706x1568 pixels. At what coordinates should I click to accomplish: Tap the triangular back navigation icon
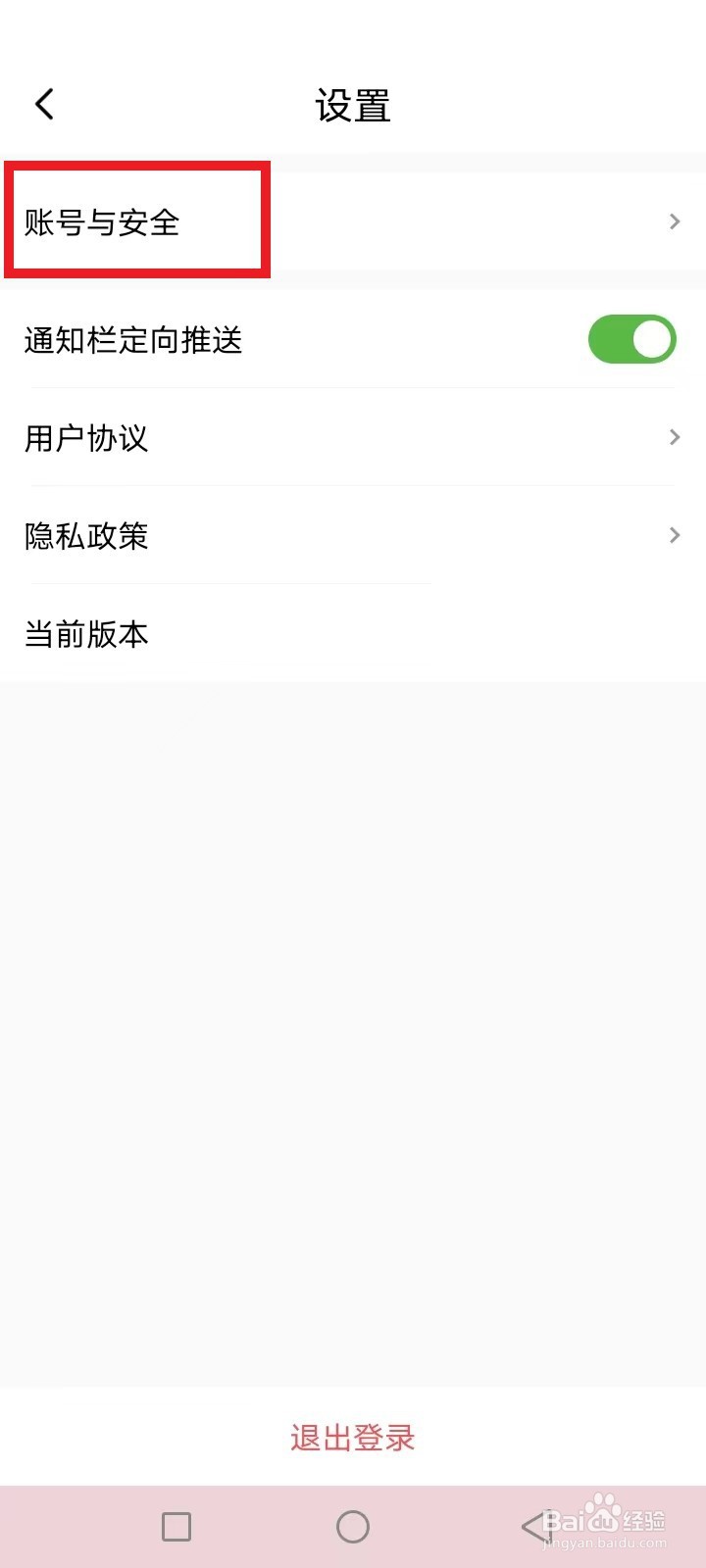pyautogui.click(x=529, y=1526)
